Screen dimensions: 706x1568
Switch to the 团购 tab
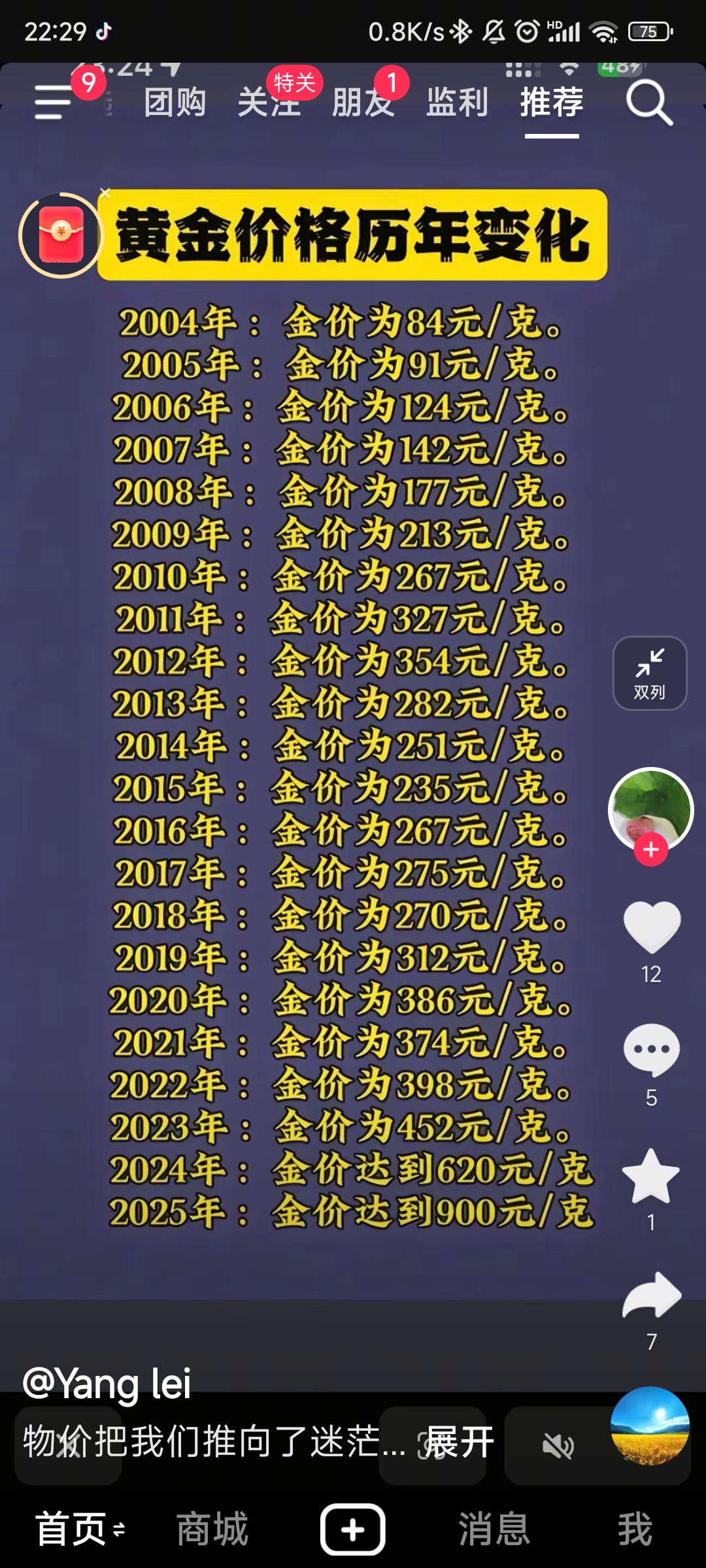[175, 103]
